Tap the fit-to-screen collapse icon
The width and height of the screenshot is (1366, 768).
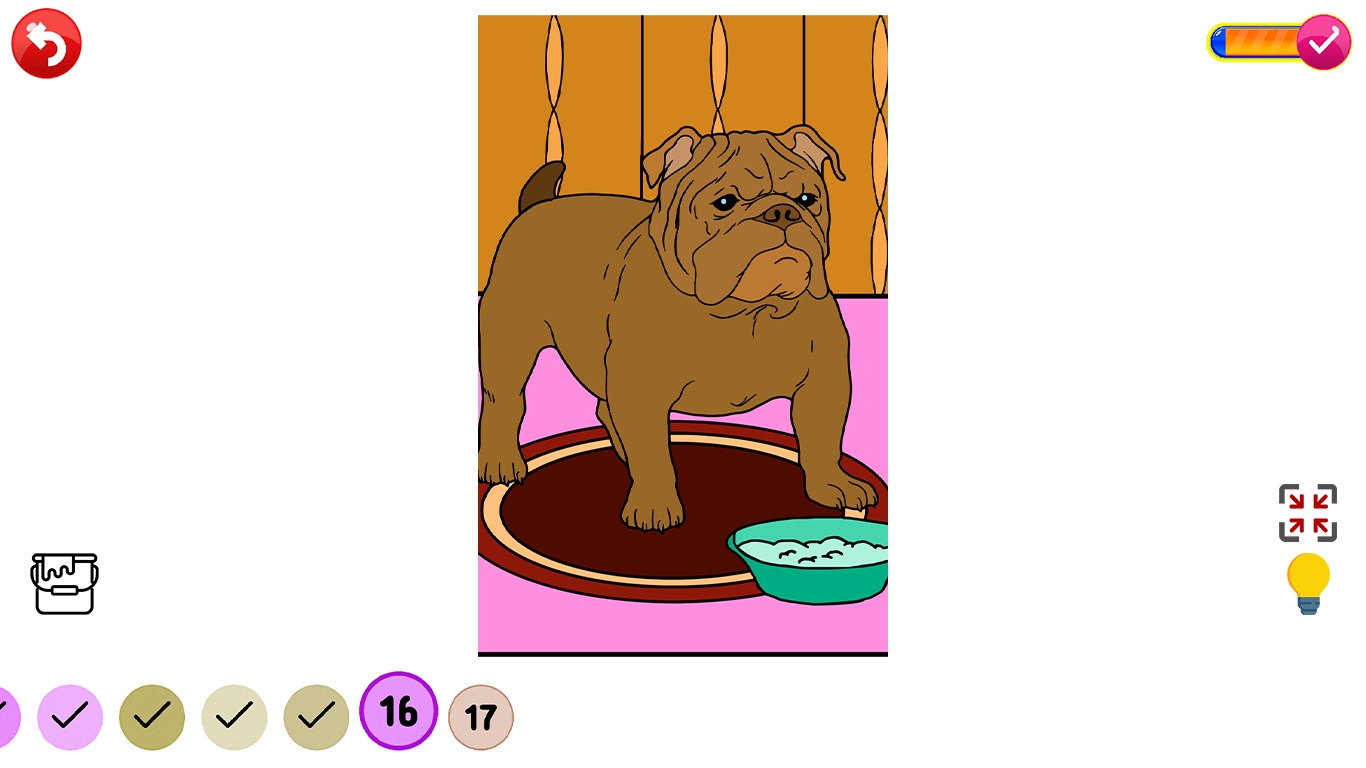pos(1307,513)
